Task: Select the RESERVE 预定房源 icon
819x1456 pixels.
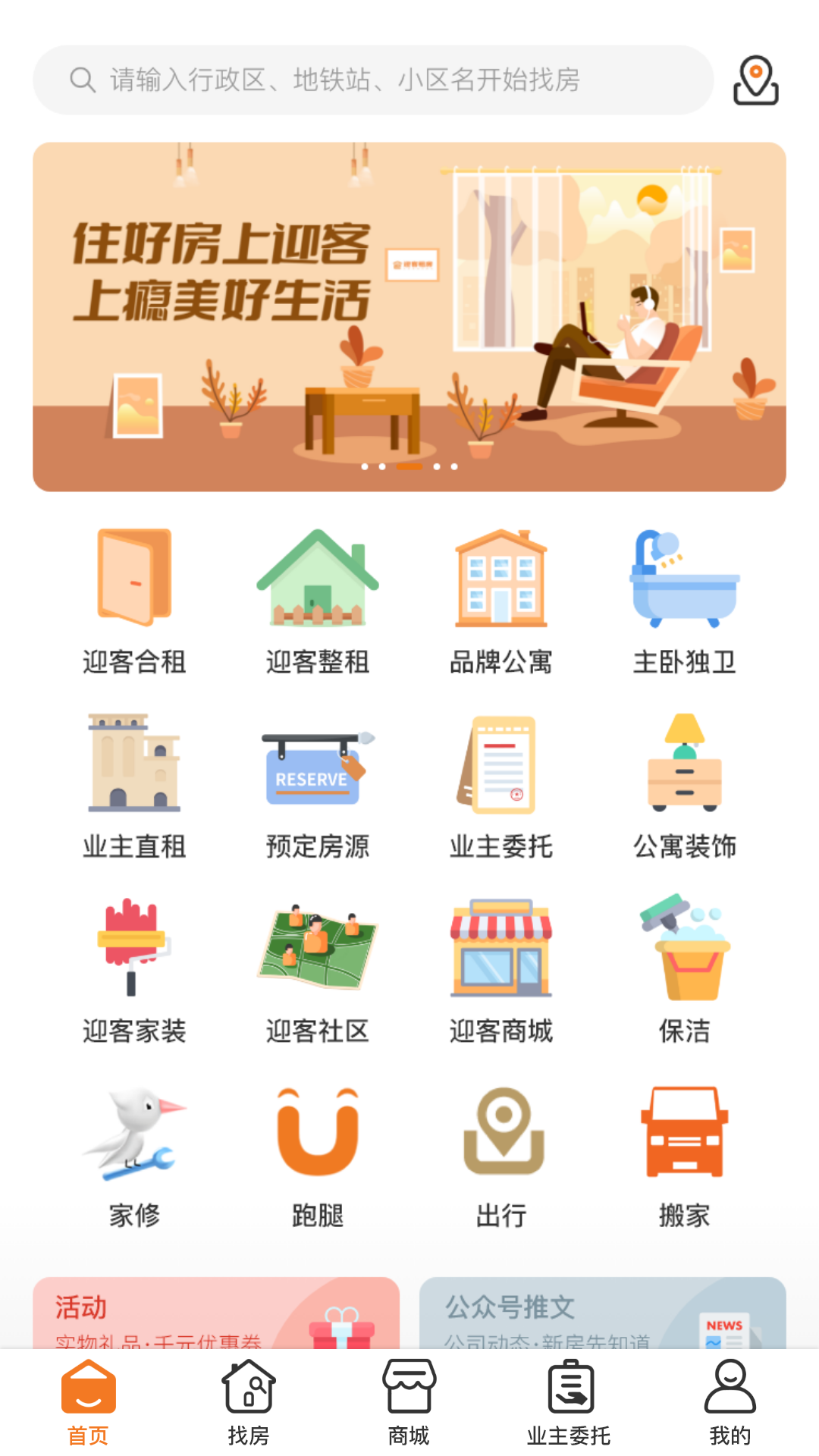Action: (317, 789)
